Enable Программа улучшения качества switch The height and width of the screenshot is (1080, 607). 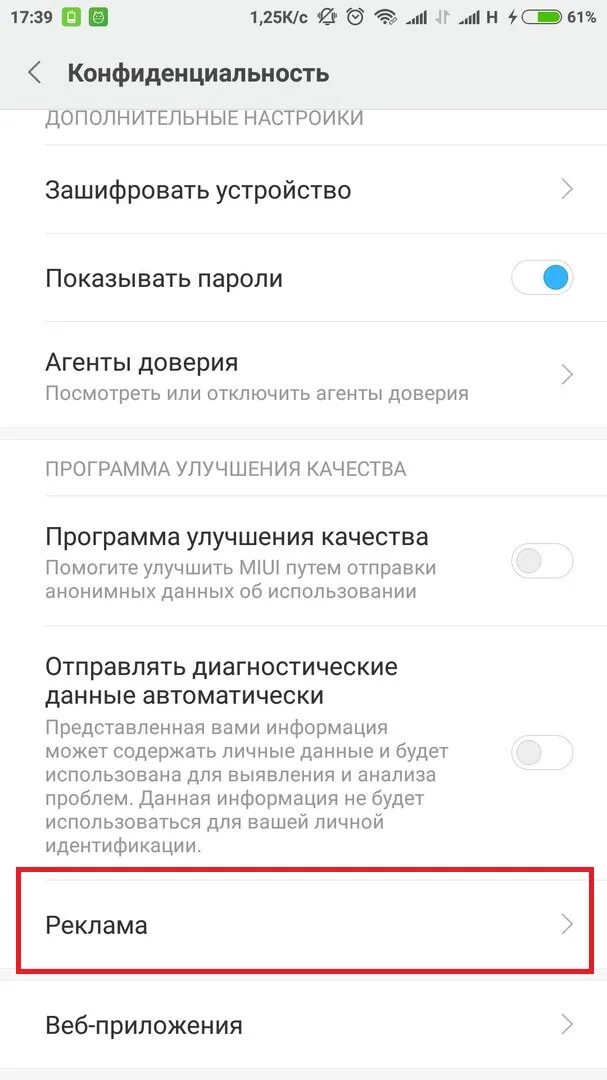tap(542, 562)
